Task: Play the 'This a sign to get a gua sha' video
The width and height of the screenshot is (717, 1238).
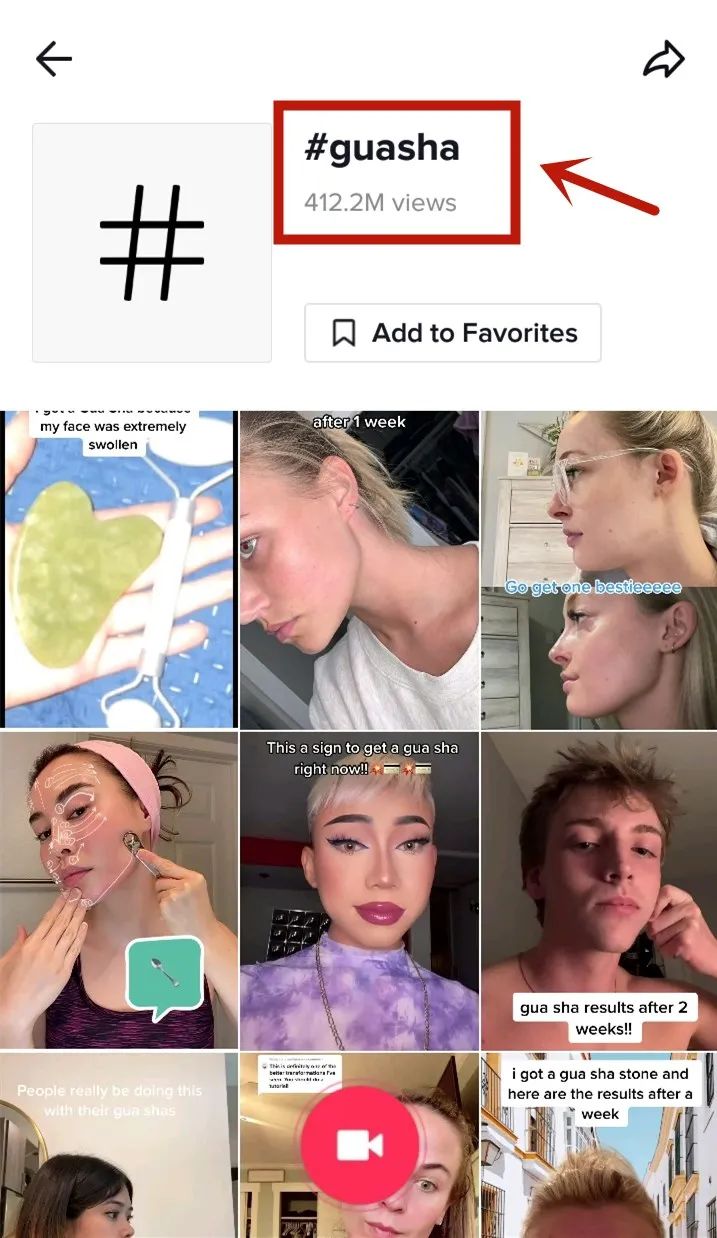Action: [x=359, y=890]
